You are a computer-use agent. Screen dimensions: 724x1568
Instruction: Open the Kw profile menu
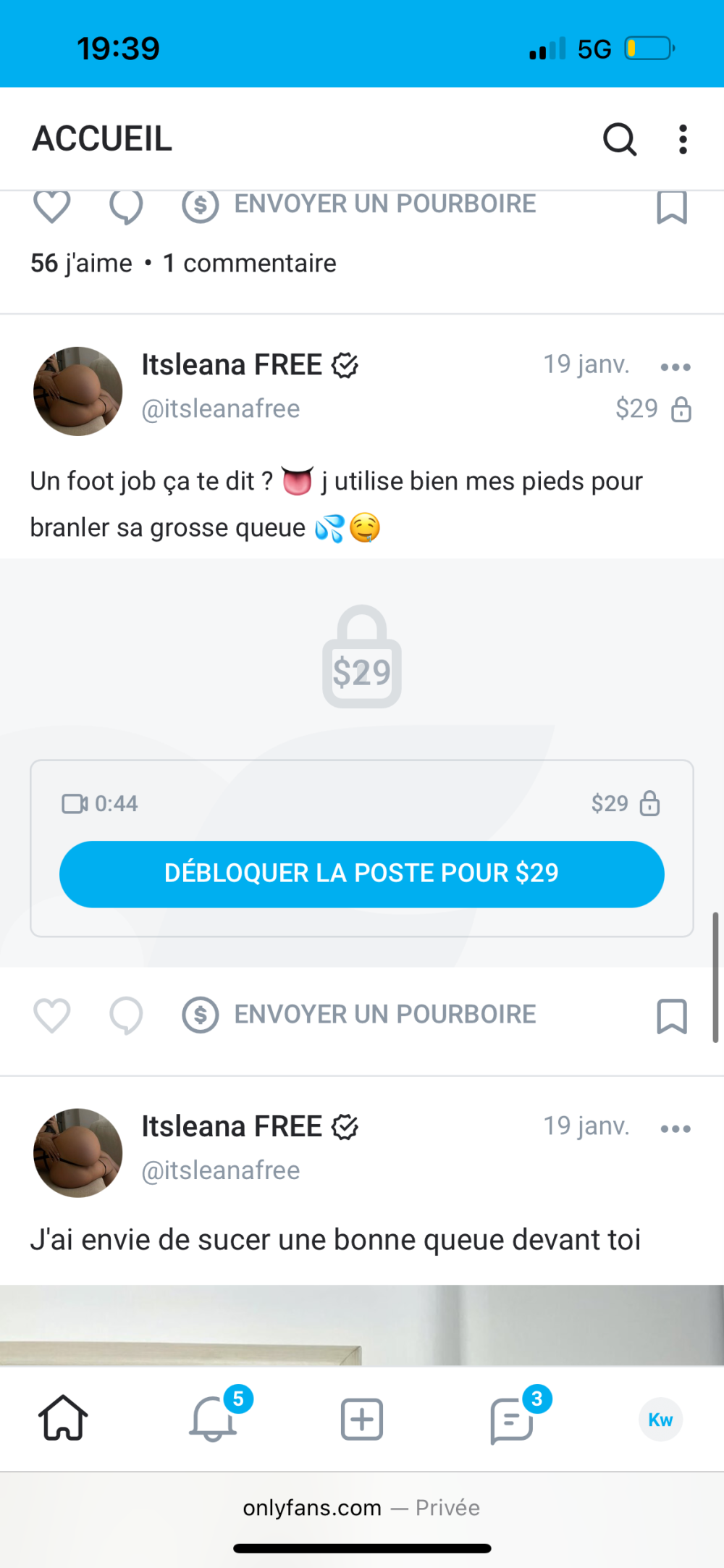[x=660, y=1420]
